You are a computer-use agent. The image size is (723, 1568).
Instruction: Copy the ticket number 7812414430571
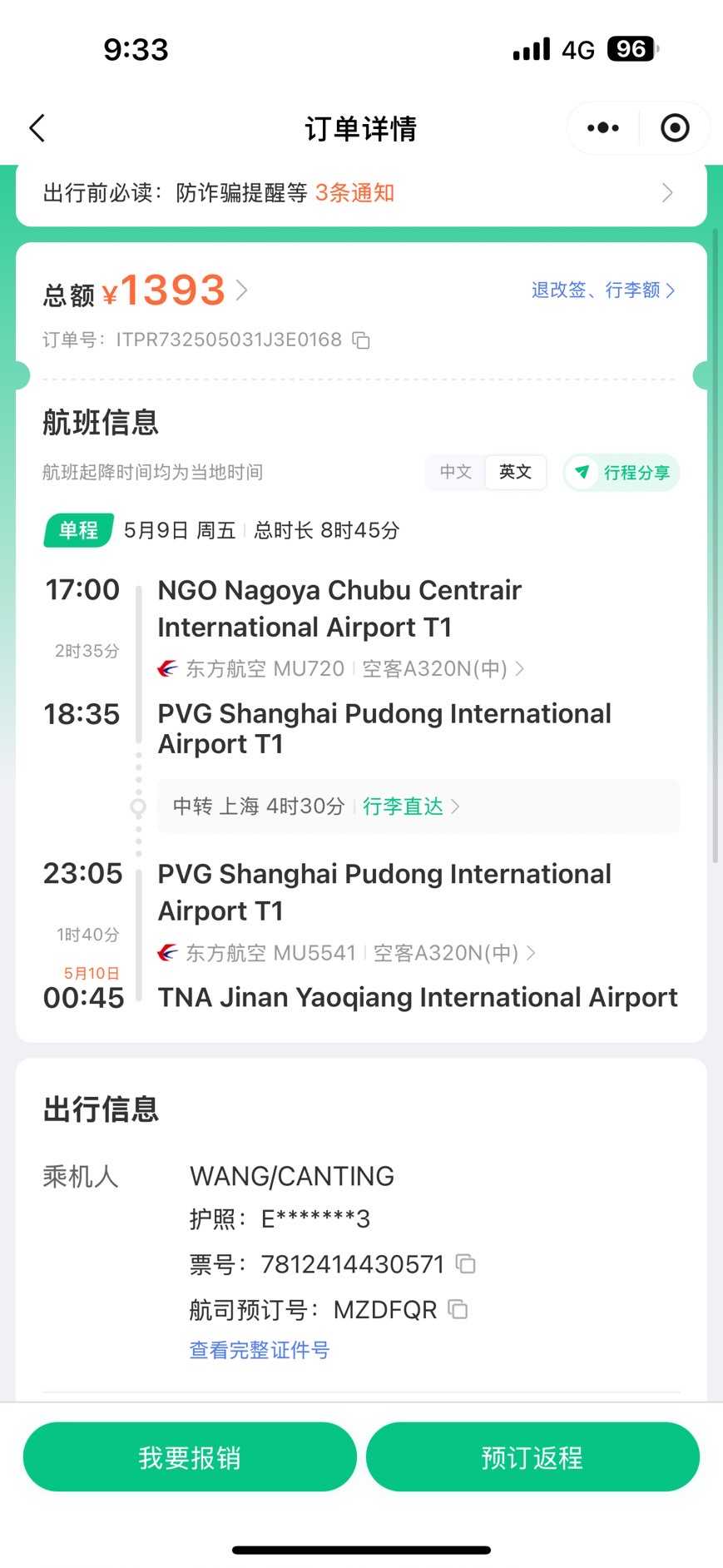coord(466,1263)
